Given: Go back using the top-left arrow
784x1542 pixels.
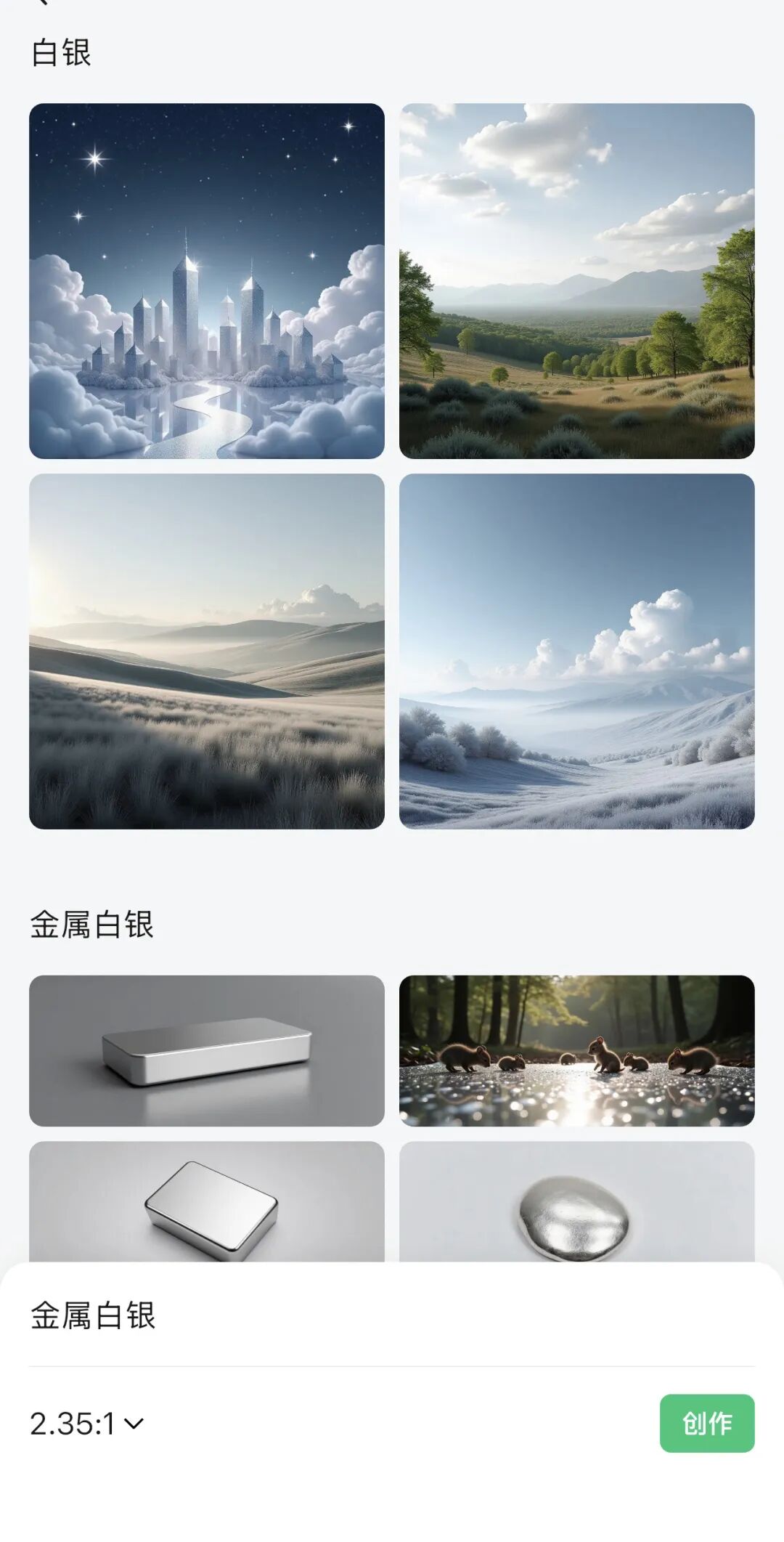Looking at the screenshot, I should click(x=42, y=3).
